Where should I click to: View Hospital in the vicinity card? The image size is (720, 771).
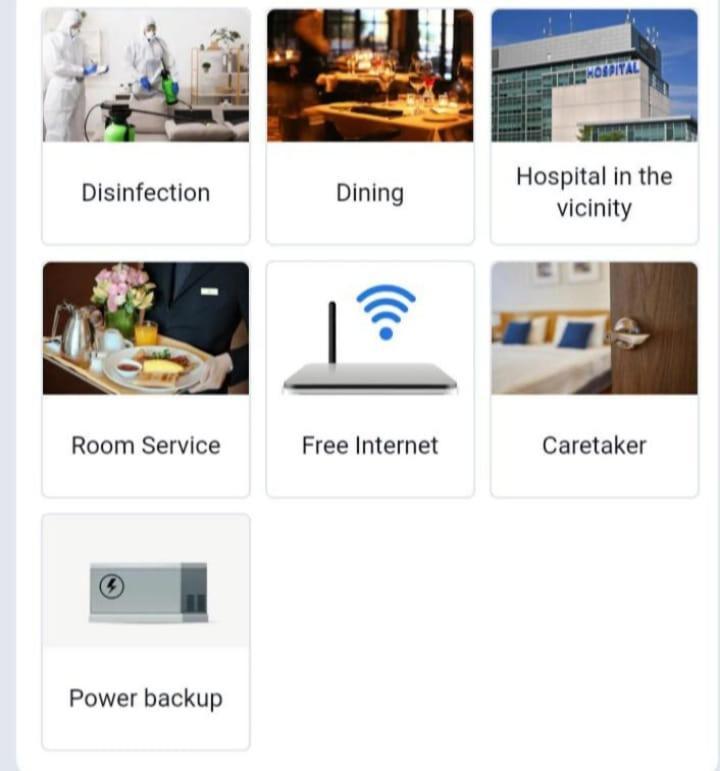[594, 126]
